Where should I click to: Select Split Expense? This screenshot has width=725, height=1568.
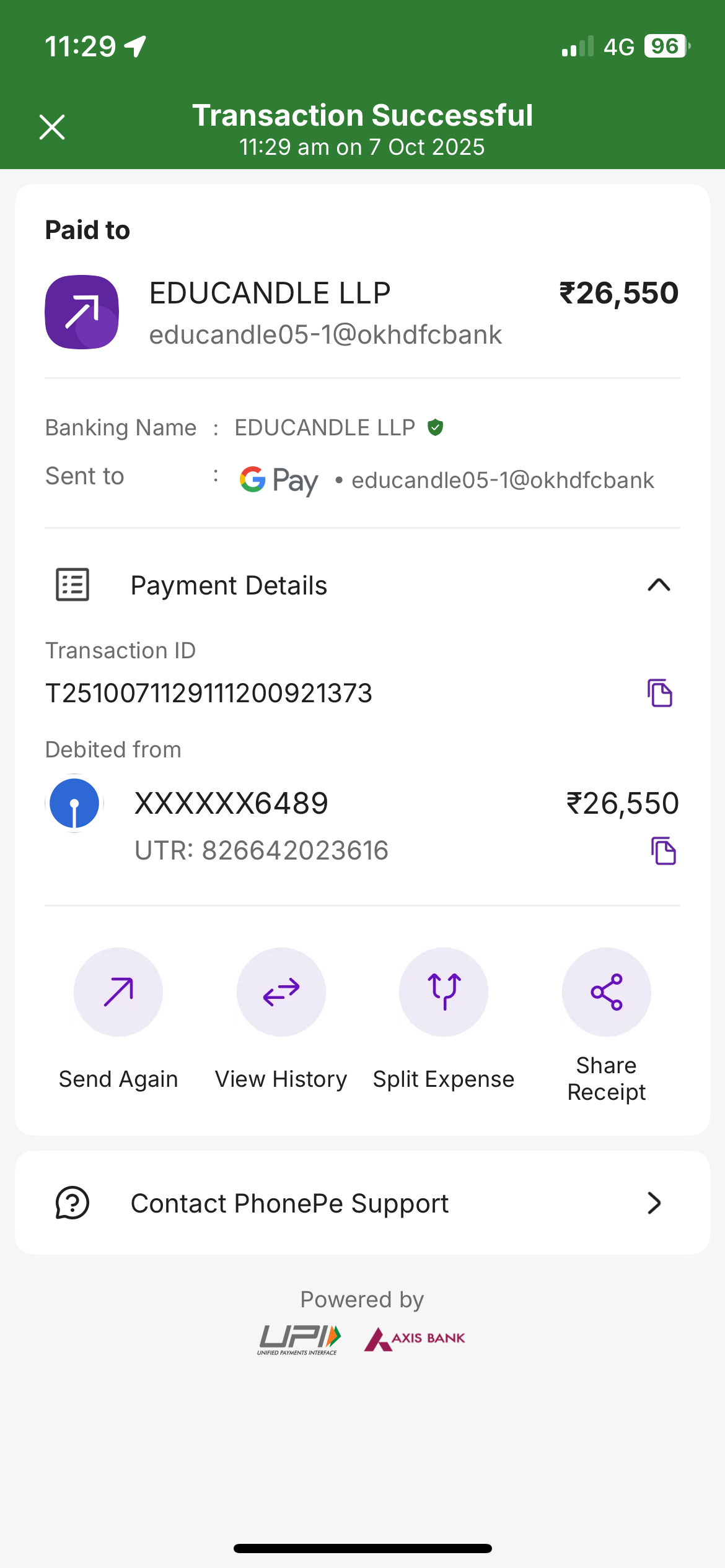click(x=444, y=992)
